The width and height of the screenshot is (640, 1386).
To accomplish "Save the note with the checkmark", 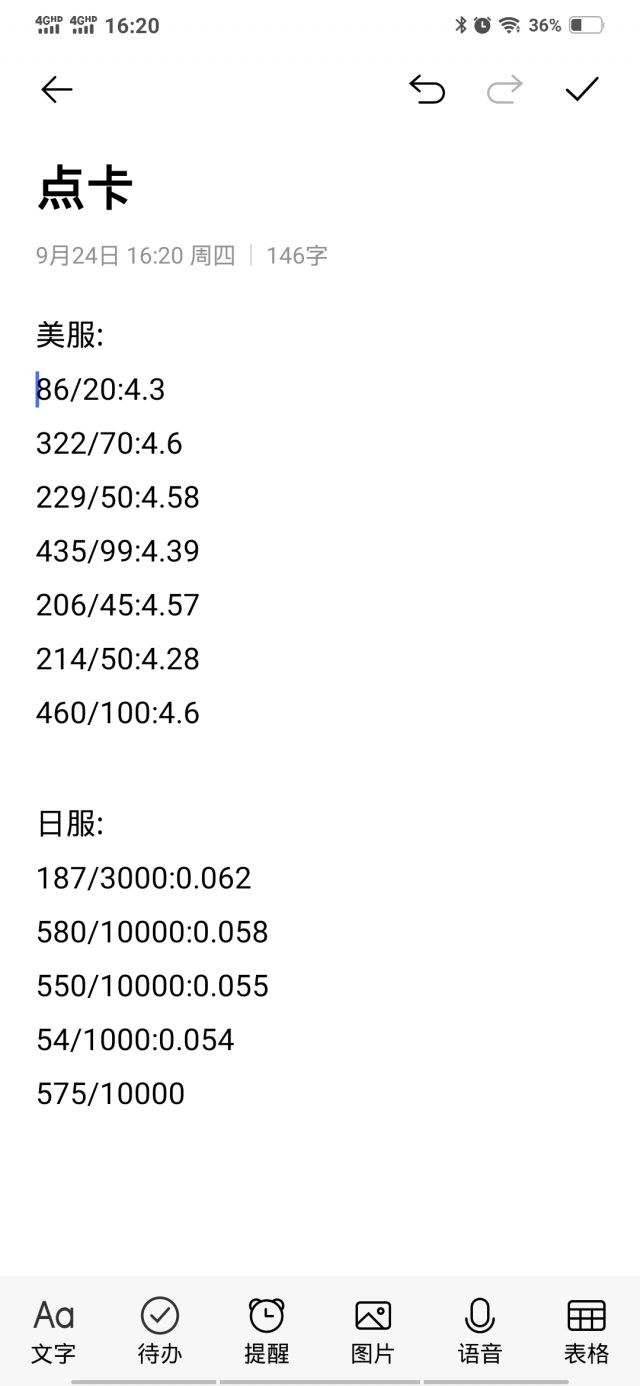I will 582,90.
